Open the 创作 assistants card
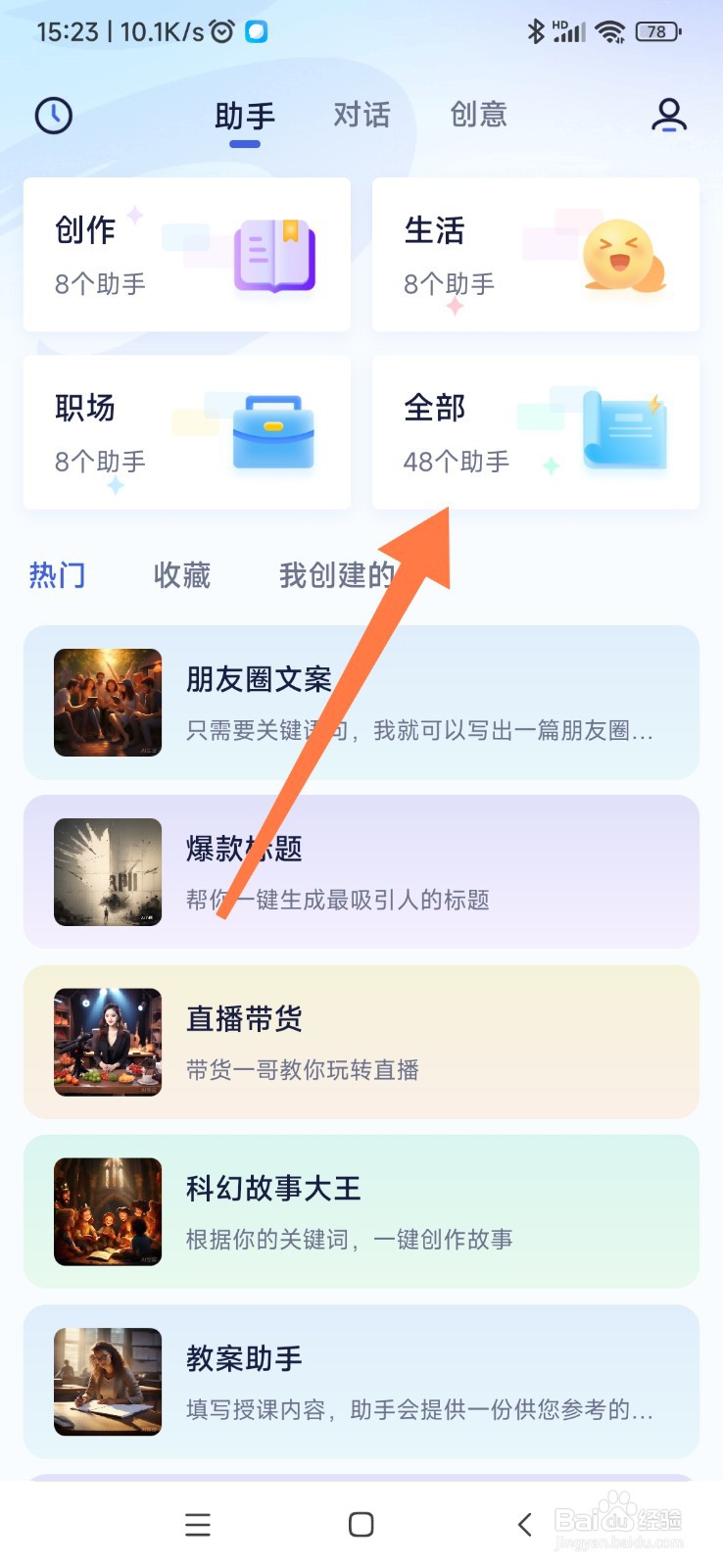The height and width of the screenshot is (1568, 723). pyautogui.click(x=186, y=254)
